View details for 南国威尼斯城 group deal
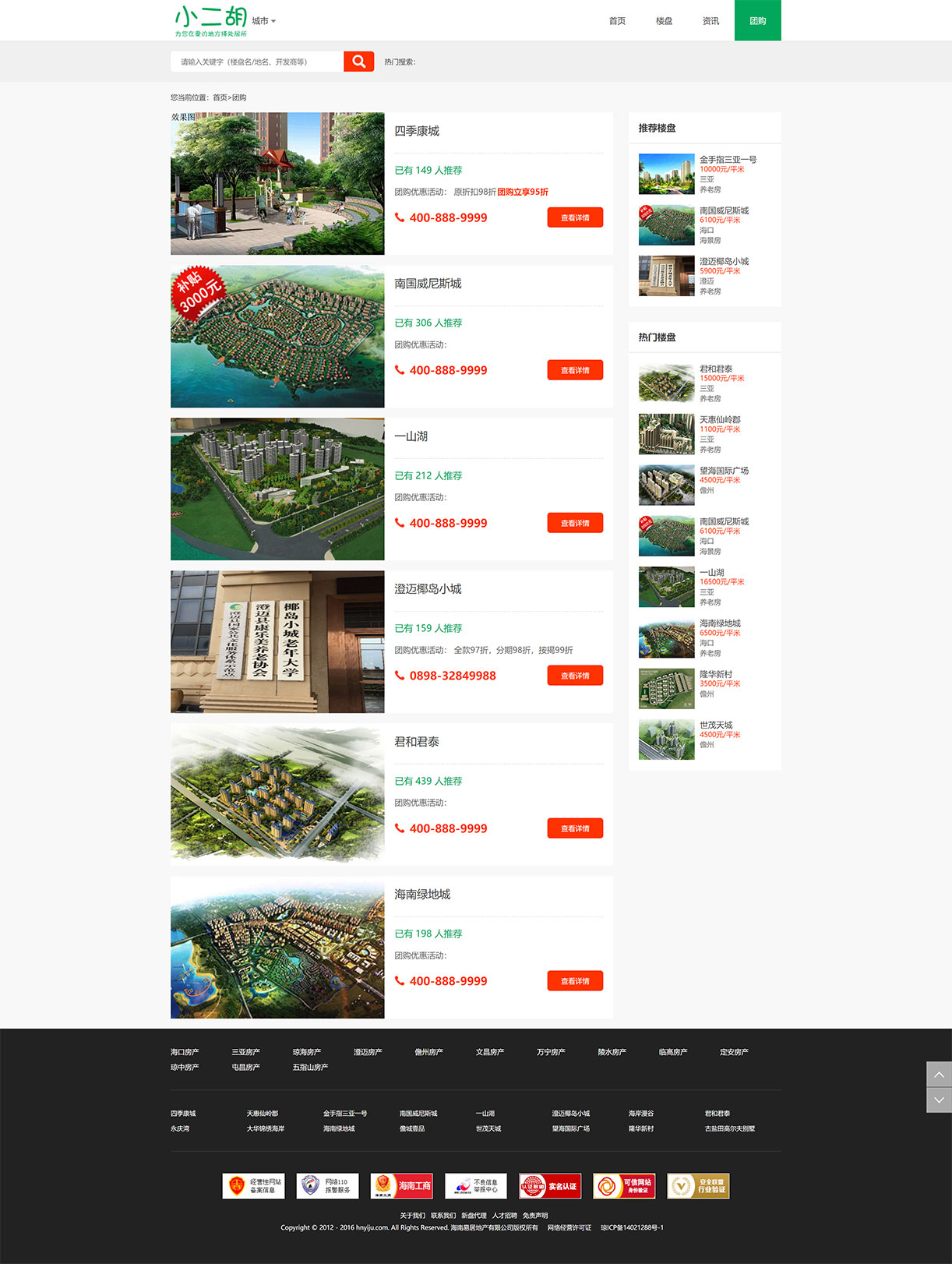The height and width of the screenshot is (1264, 952). (x=575, y=370)
